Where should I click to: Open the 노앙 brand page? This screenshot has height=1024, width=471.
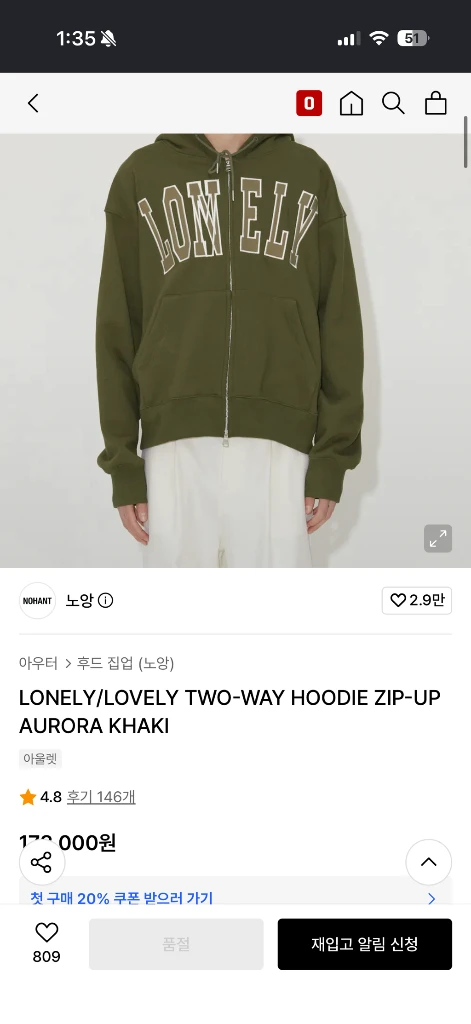[x=80, y=600]
